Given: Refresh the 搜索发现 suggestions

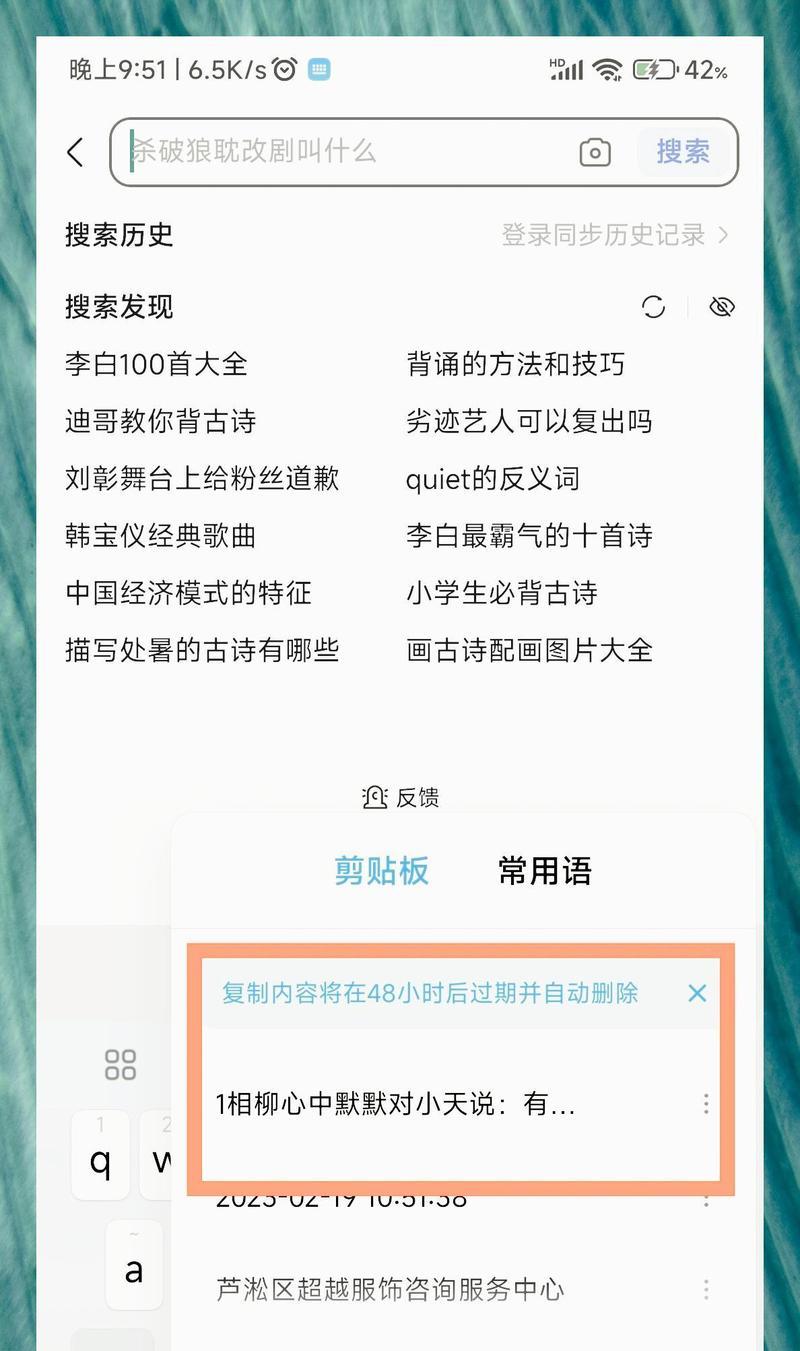Looking at the screenshot, I should tap(654, 307).
